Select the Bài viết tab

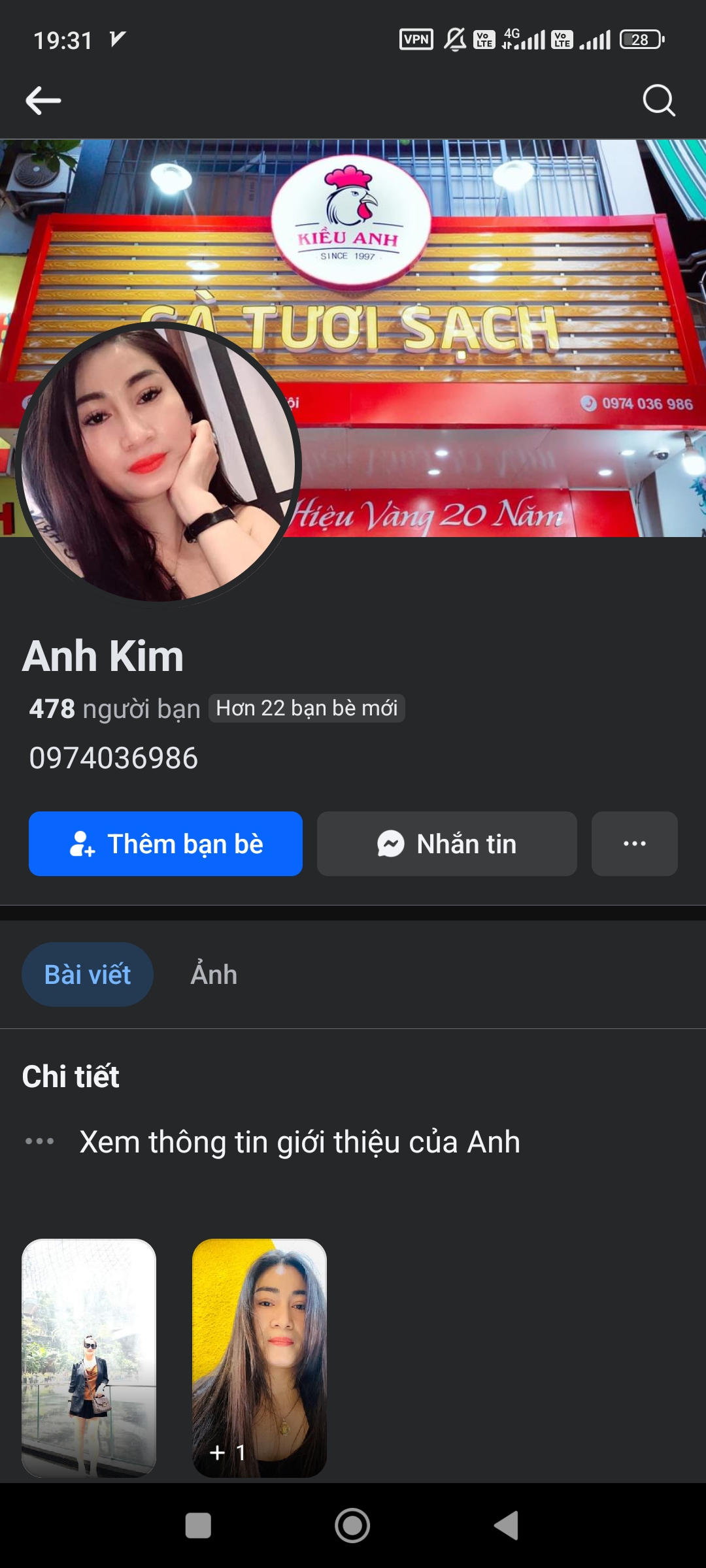pos(88,974)
